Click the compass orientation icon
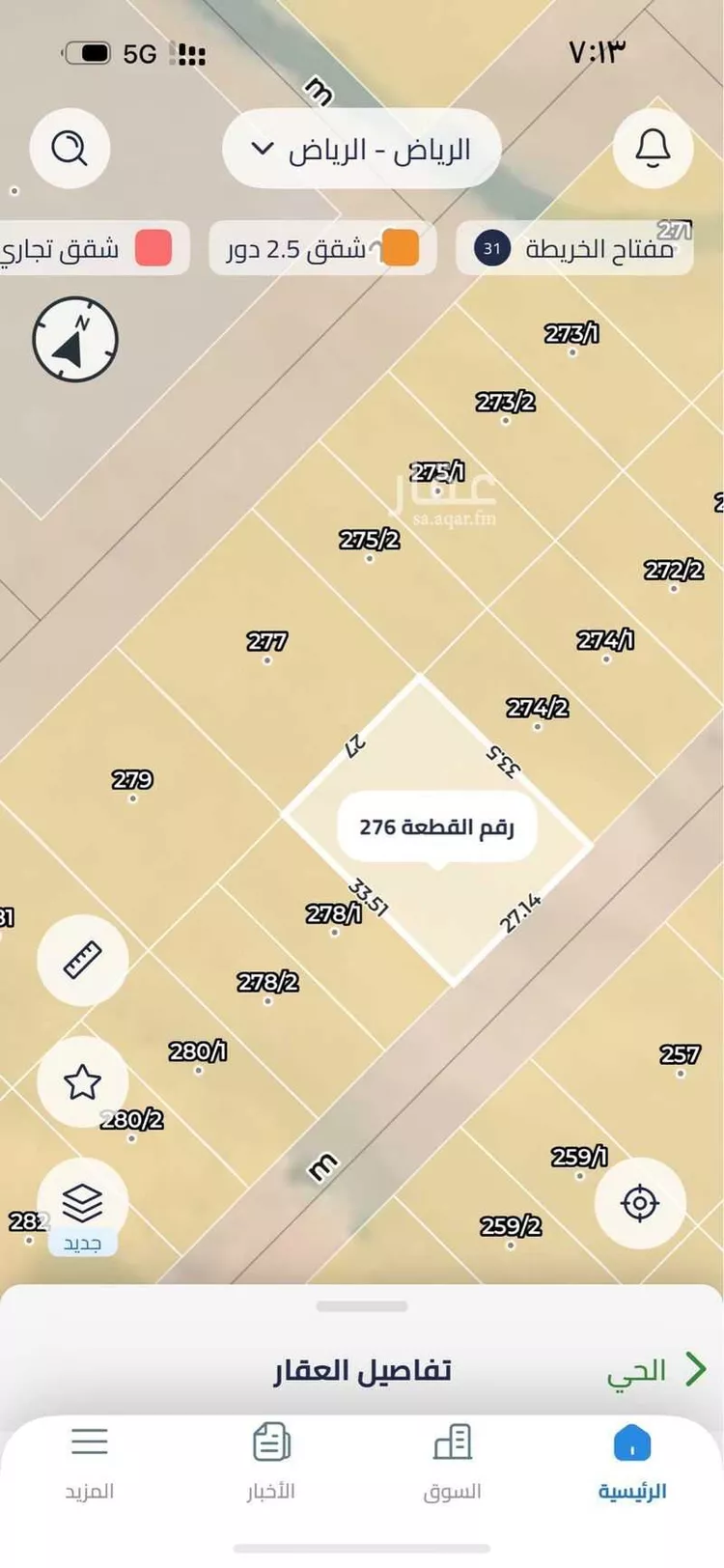This screenshot has width=724, height=1568. pos(77,340)
